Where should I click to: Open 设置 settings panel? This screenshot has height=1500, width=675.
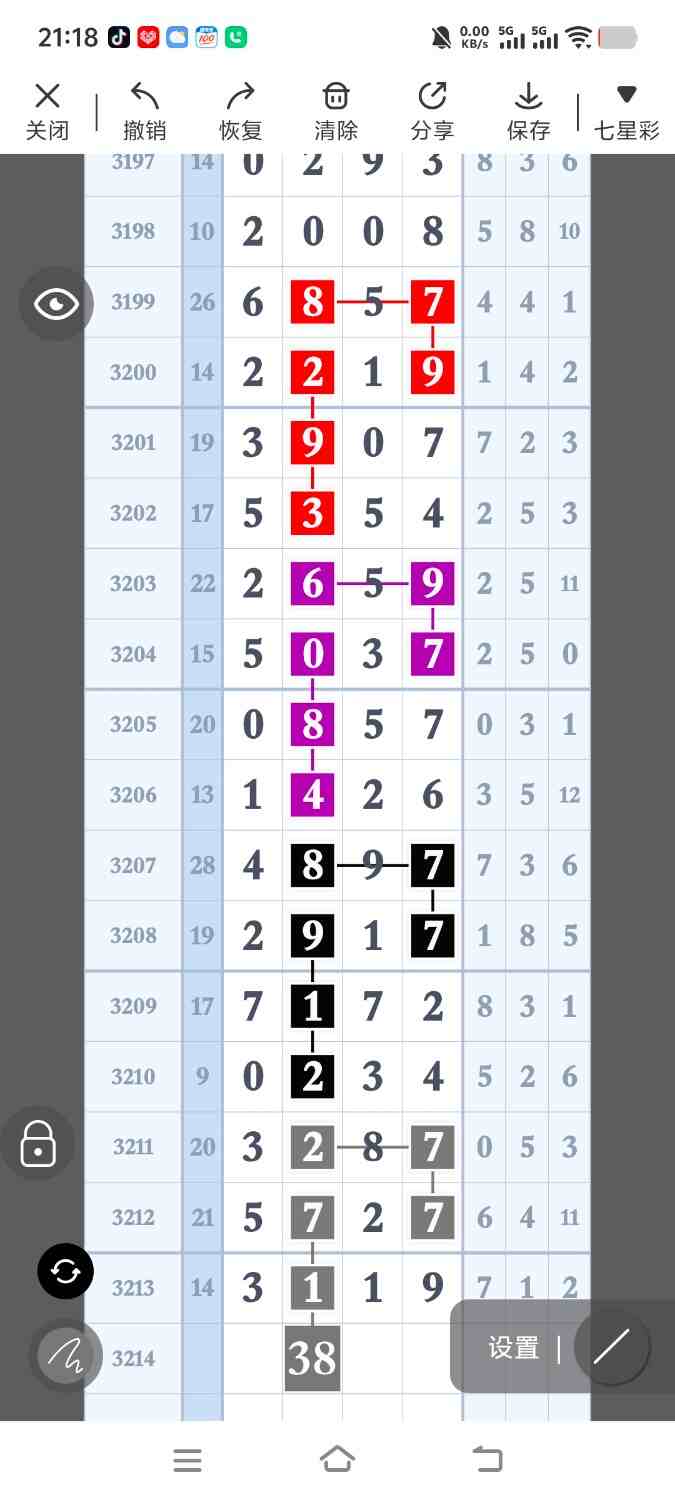(514, 1348)
